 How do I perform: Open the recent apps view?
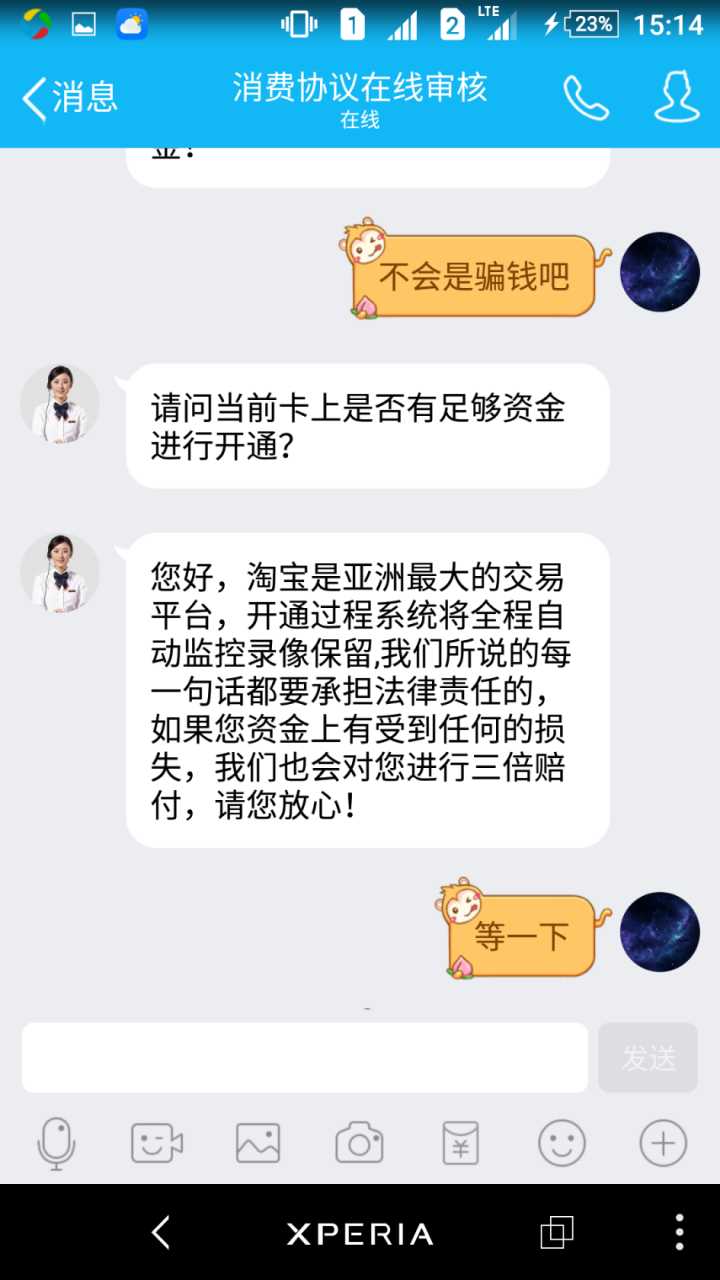click(x=557, y=1232)
